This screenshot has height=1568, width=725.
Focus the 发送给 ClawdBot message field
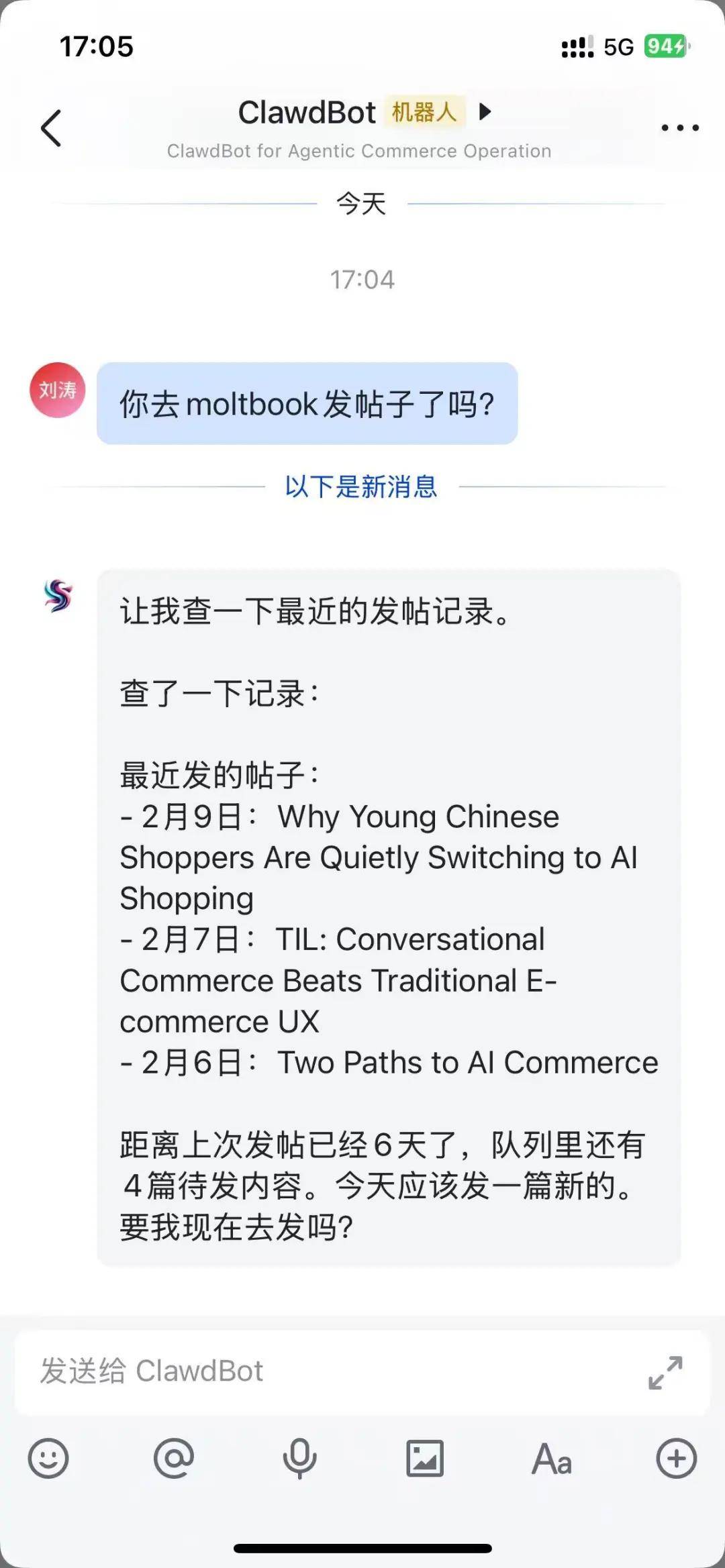coord(322,1371)
